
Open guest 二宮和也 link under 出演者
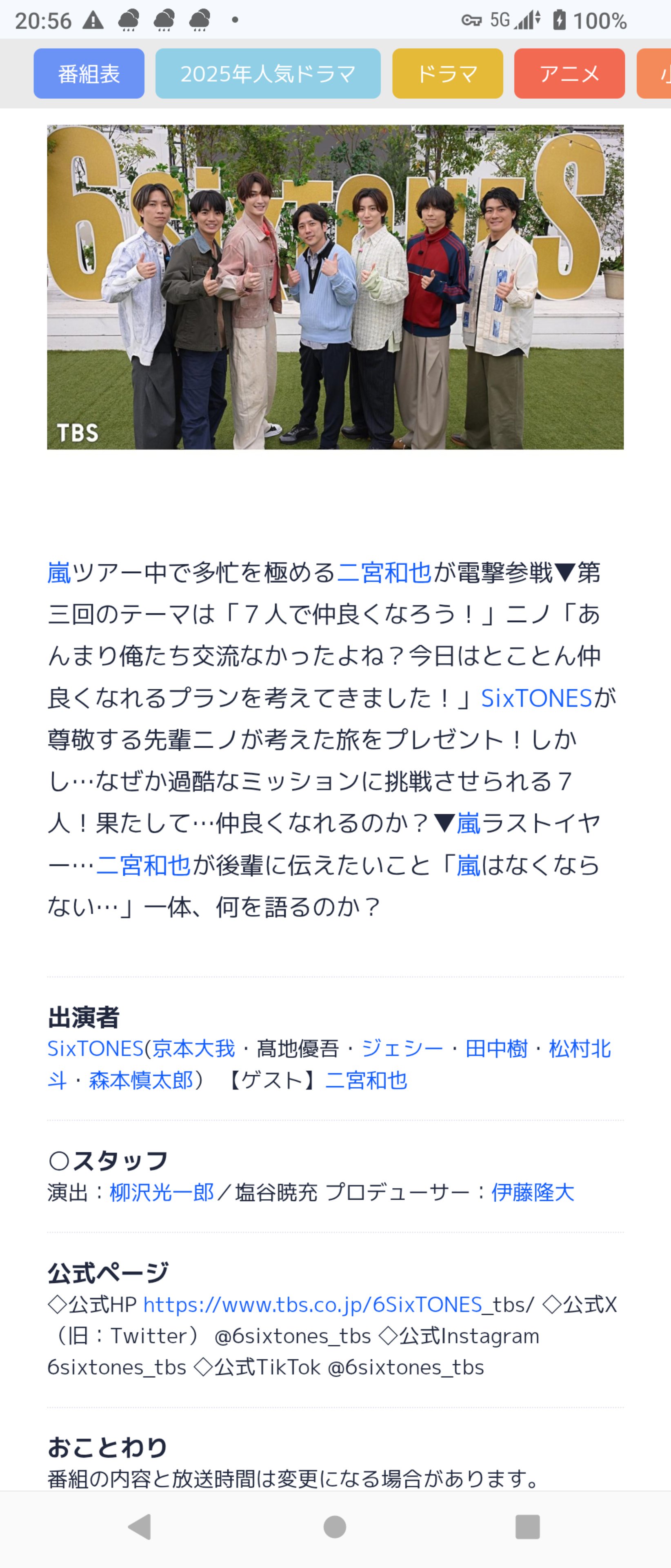(x=366, y=1080)
